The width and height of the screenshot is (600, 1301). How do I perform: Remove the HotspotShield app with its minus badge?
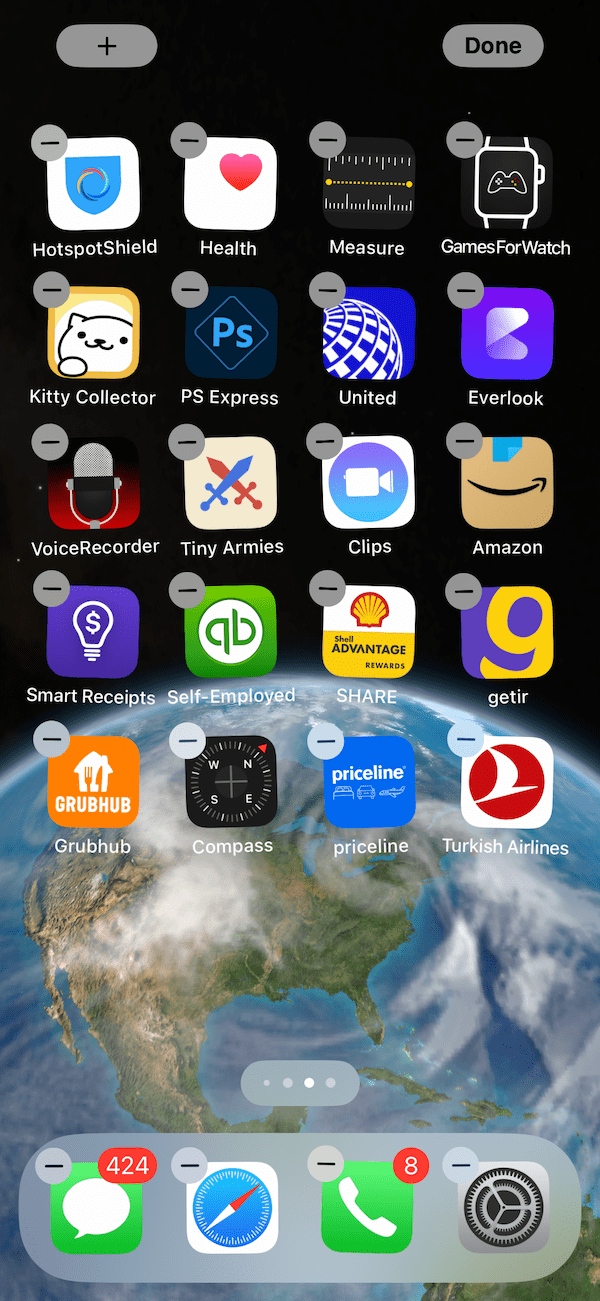50,142
